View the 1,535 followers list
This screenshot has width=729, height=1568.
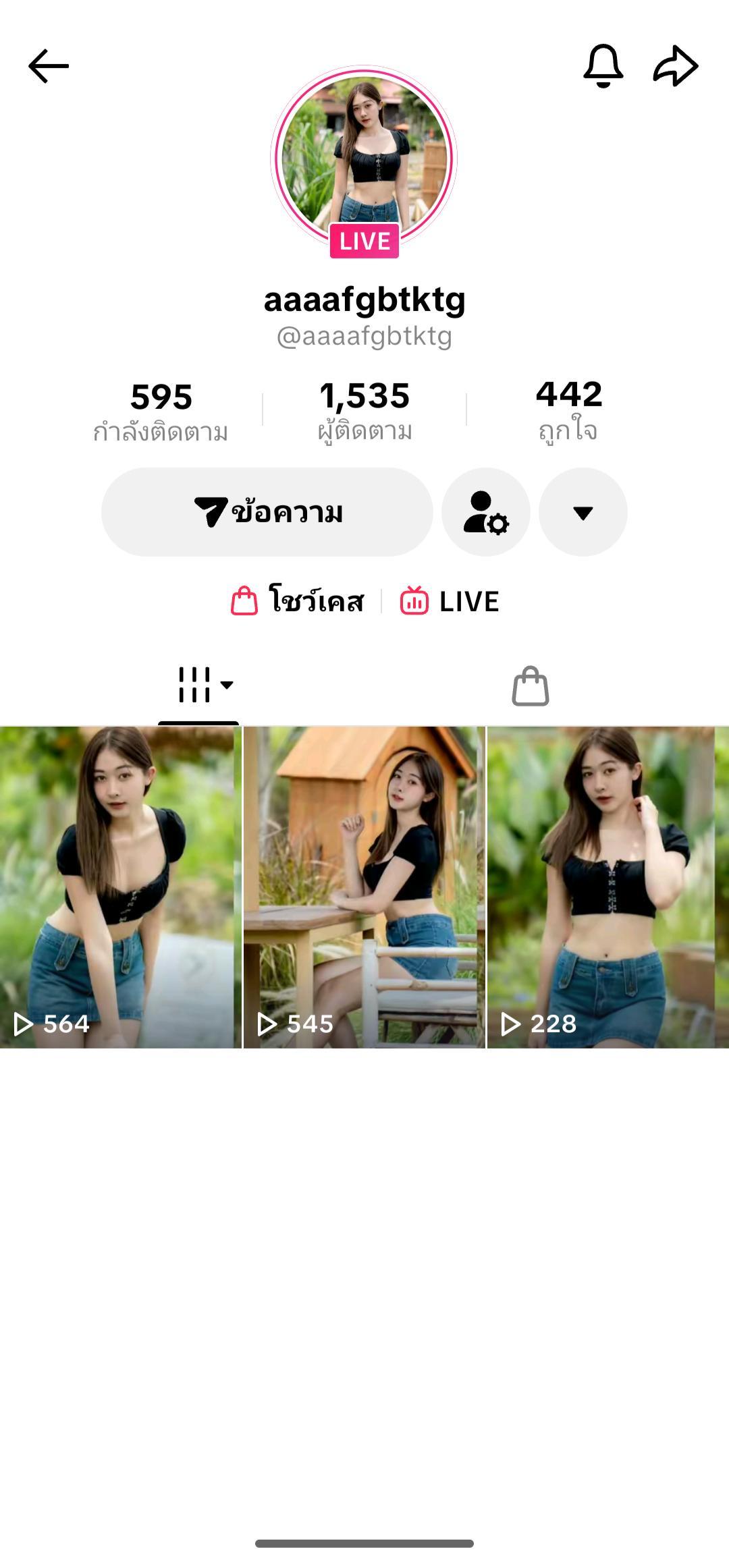(364, 410)
